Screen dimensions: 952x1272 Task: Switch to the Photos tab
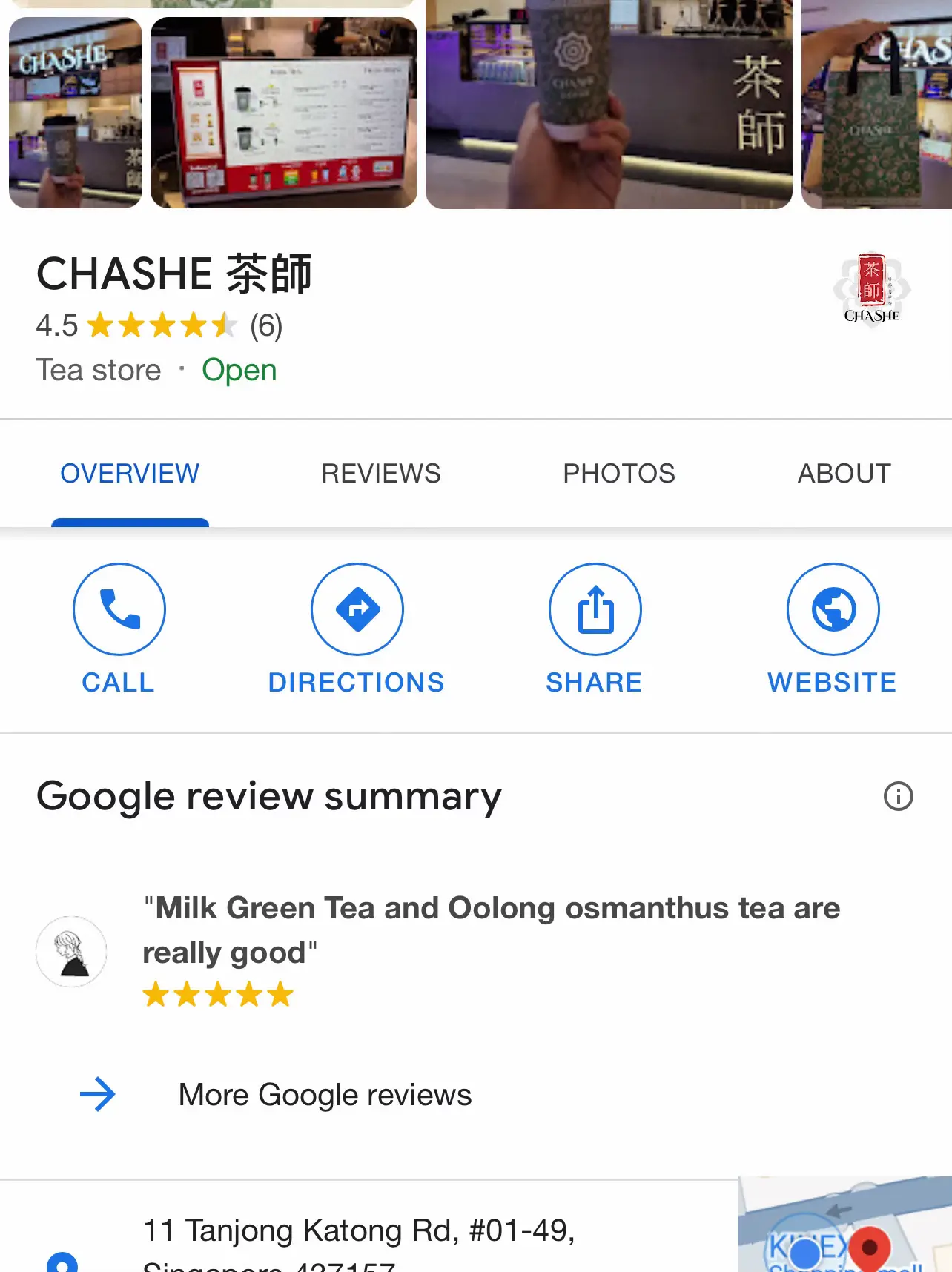tap(618, 473)
